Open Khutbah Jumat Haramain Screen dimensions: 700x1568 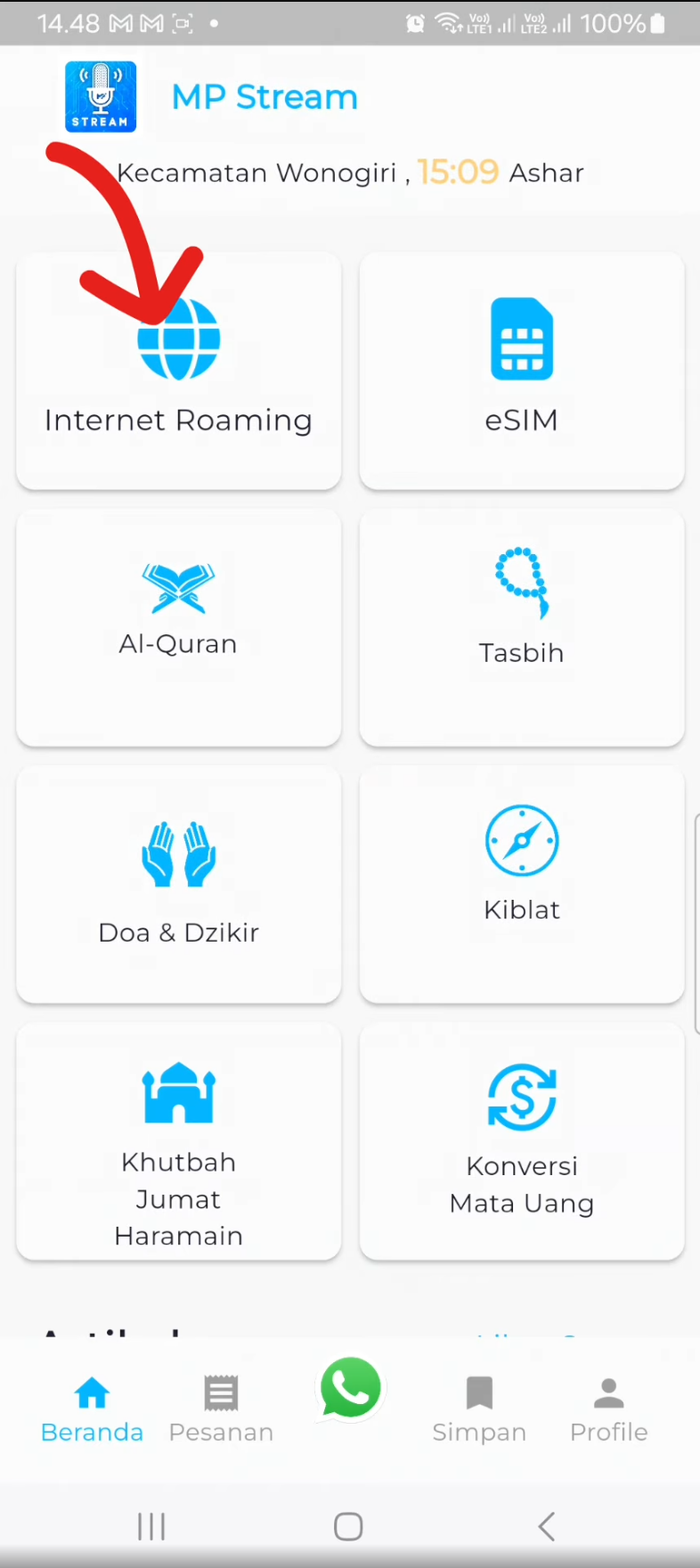point(178,1142)
